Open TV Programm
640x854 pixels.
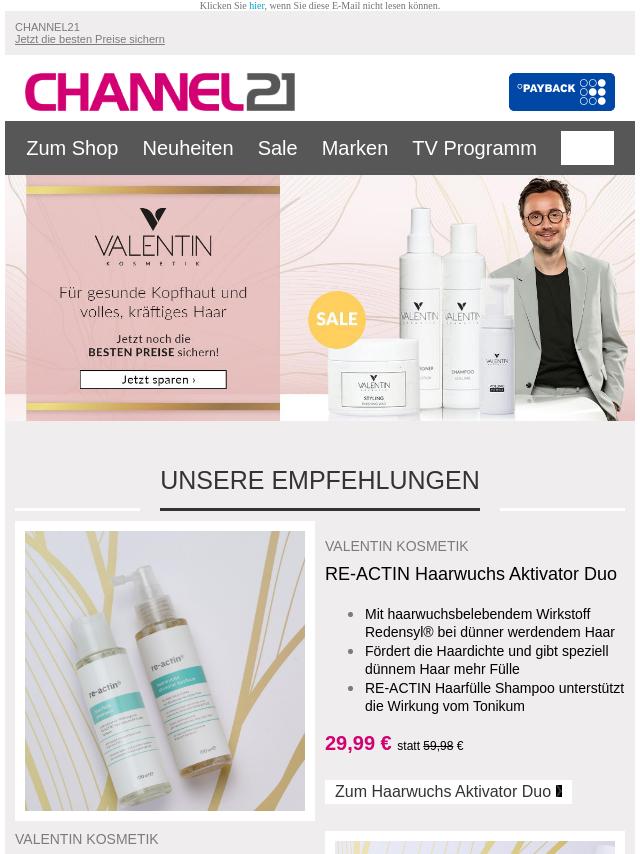pos(474,148)
